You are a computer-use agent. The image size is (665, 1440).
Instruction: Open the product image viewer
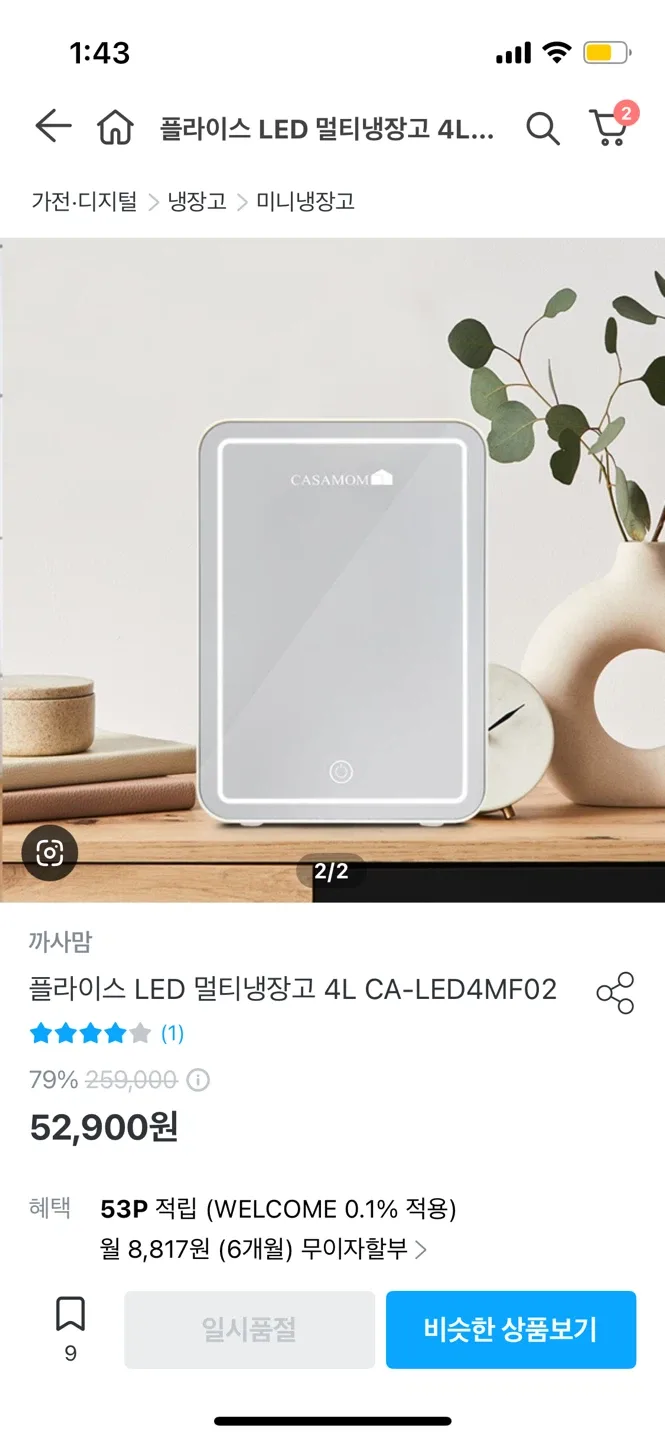pos(332,570)
